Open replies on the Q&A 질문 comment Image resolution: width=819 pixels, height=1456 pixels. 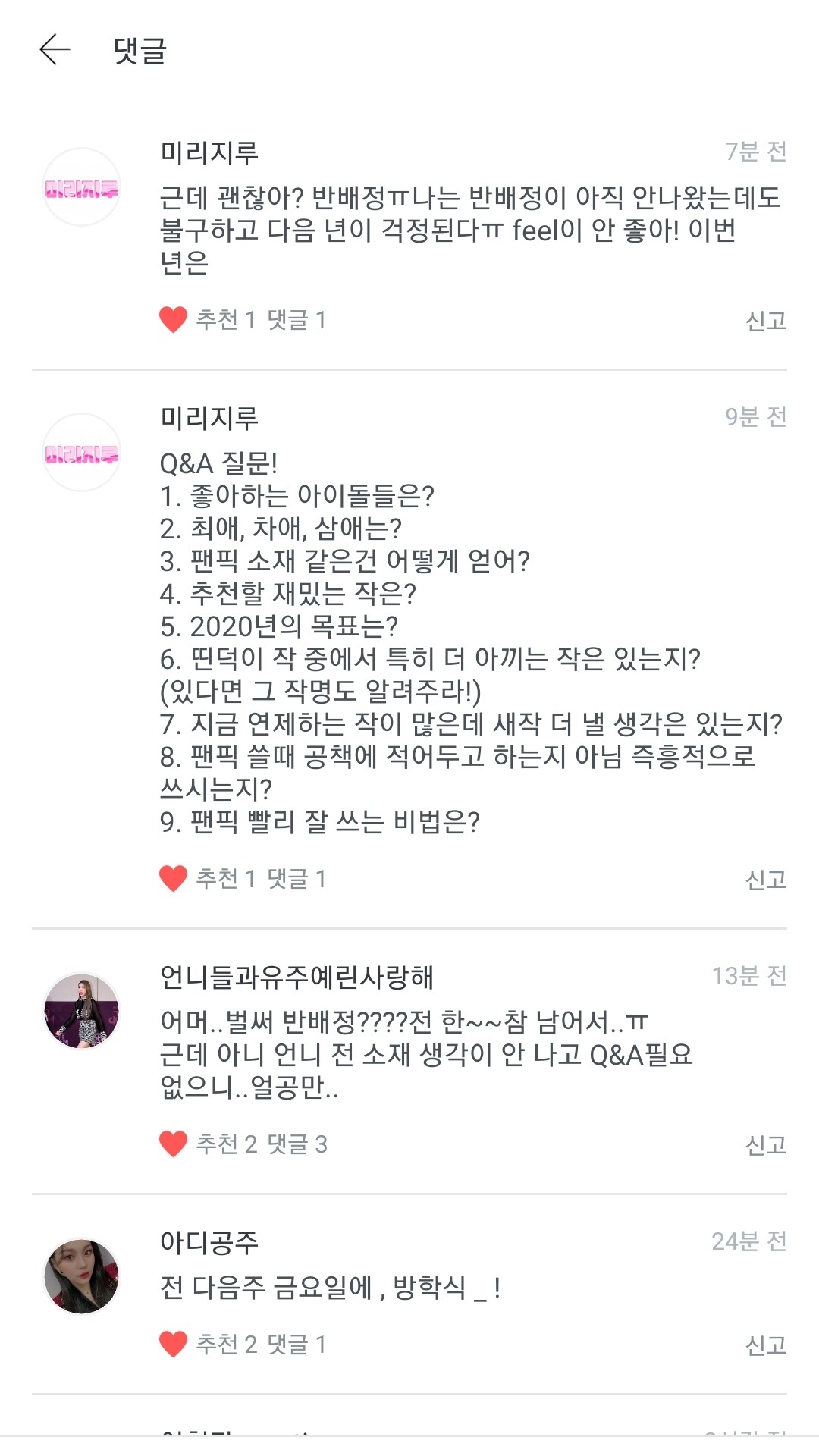[x=297, y=879]
